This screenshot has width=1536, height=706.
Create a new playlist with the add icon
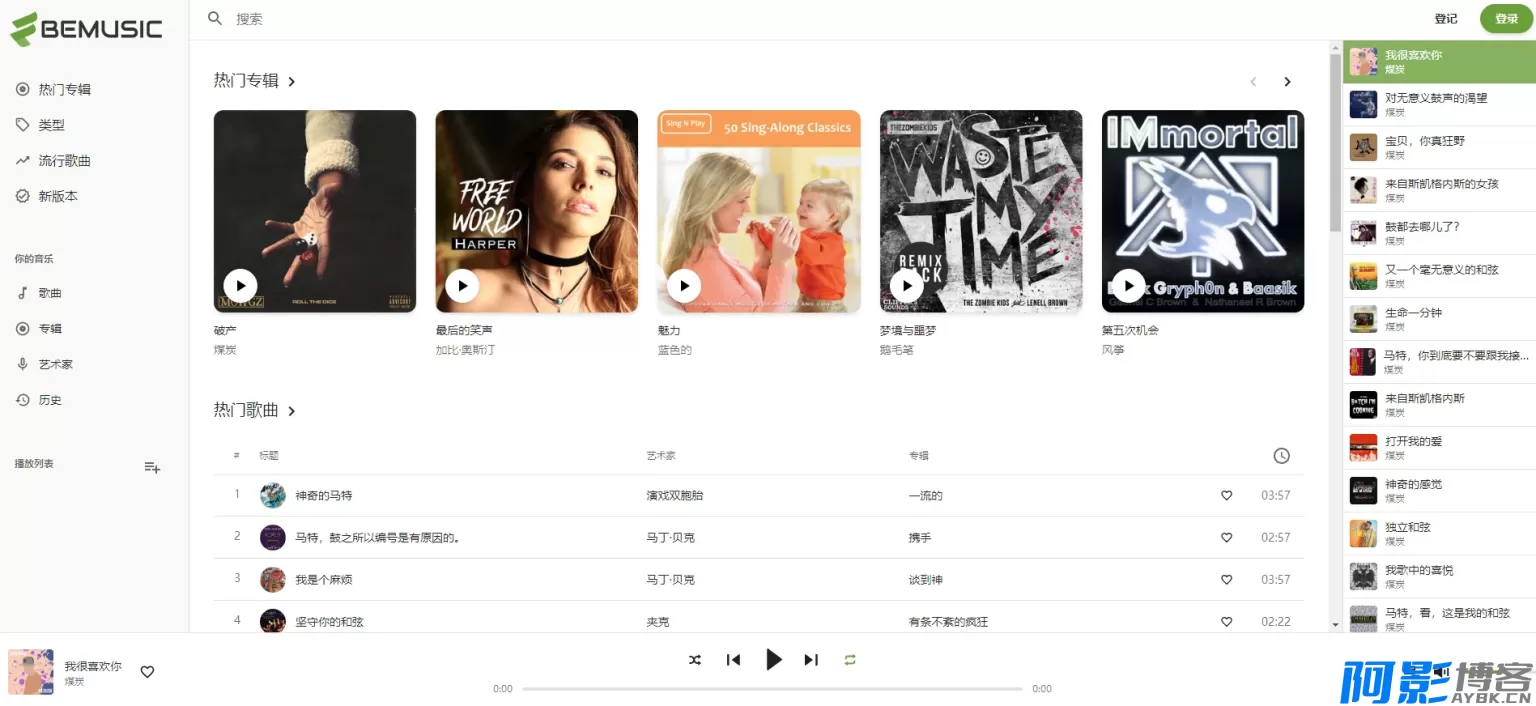coord(152,467)
